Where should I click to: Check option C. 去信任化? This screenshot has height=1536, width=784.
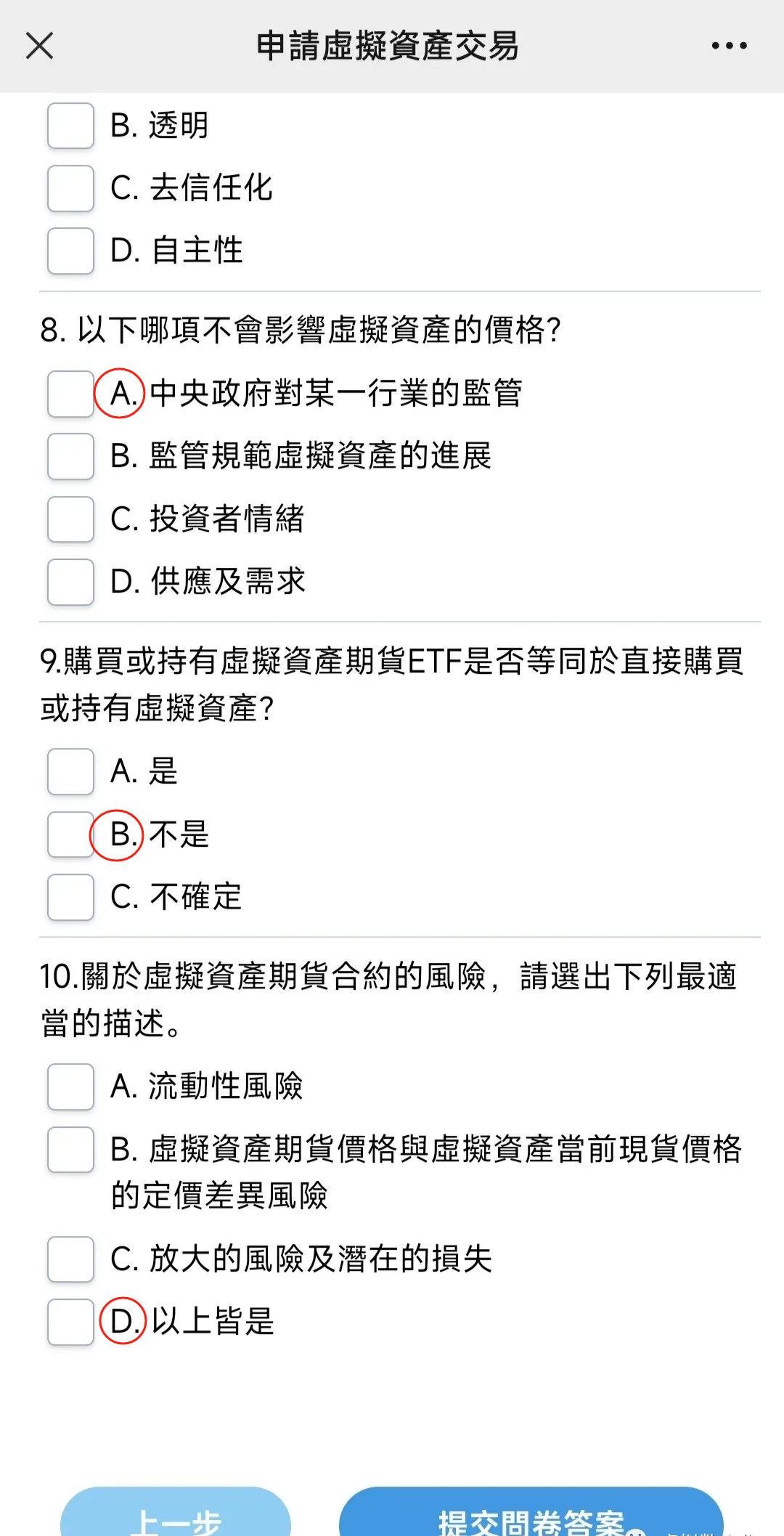click(x=70, y=188)
